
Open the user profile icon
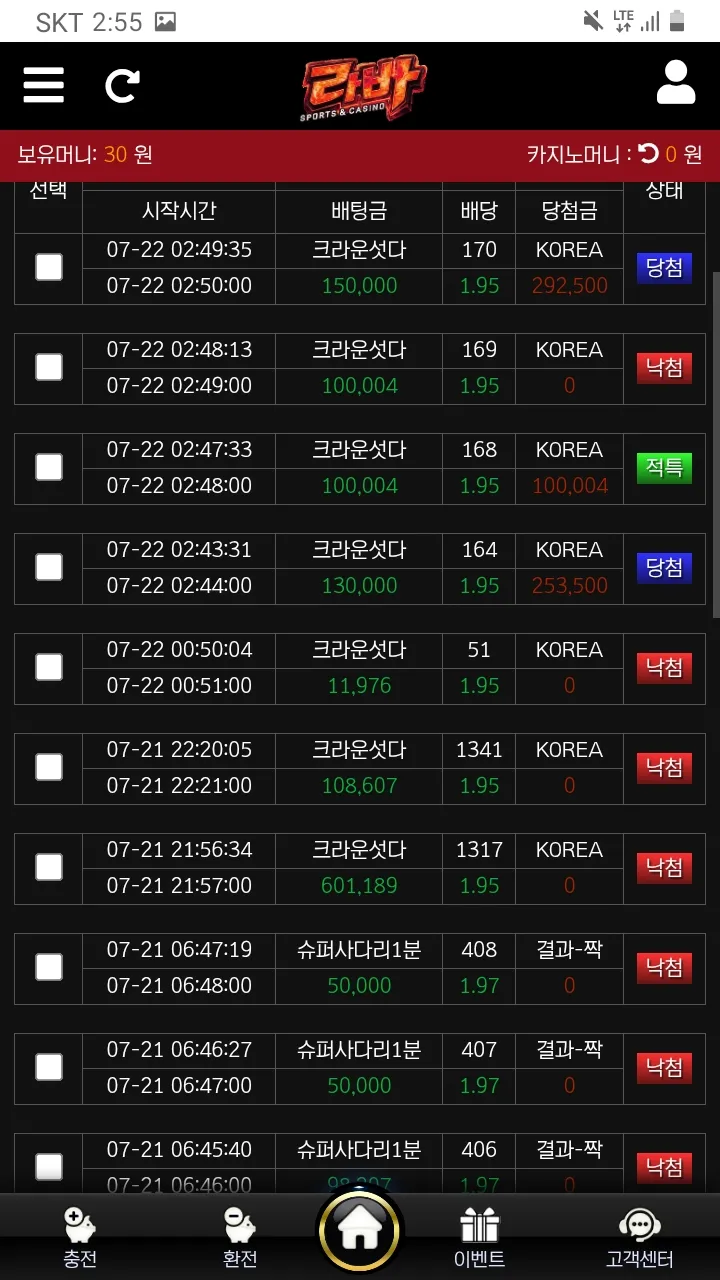click(x=676, y=83)
